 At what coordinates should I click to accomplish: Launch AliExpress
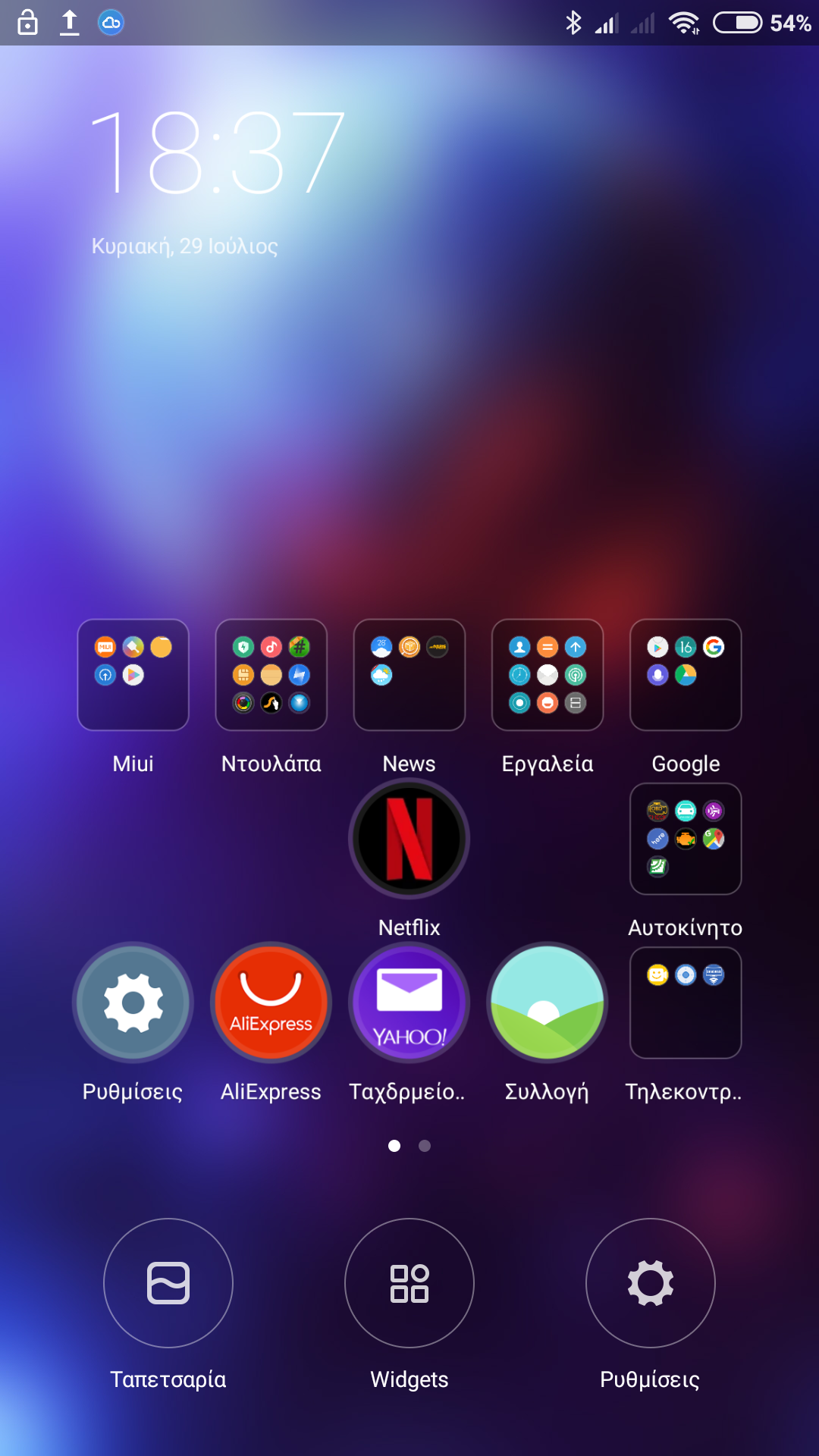click(x=271, y=1003)
